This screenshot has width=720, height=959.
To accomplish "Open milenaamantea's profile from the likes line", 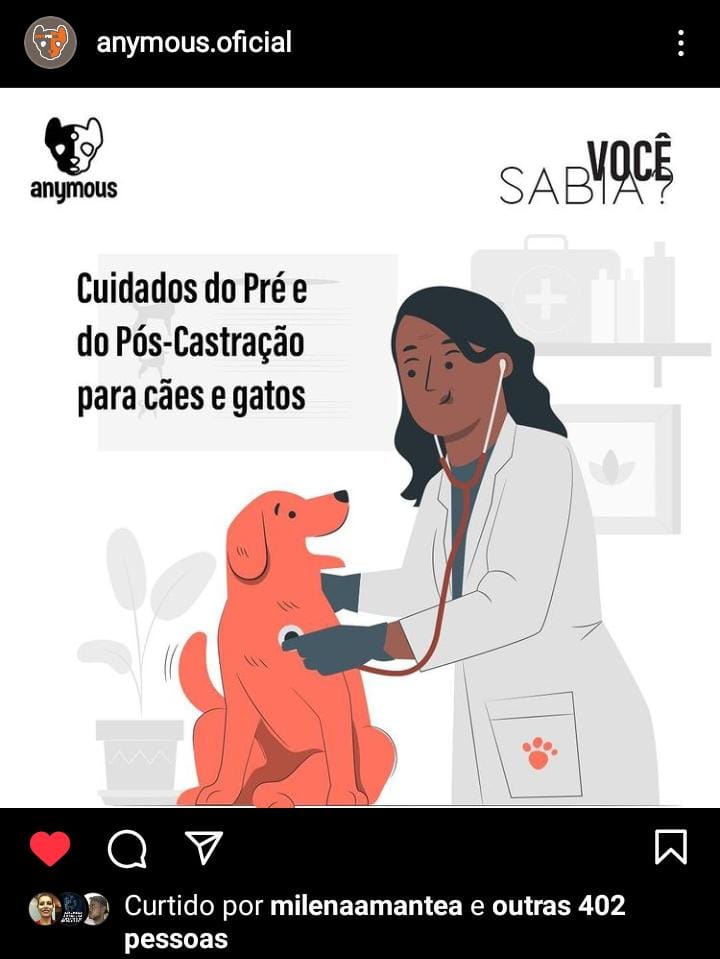I will [366, 906].
